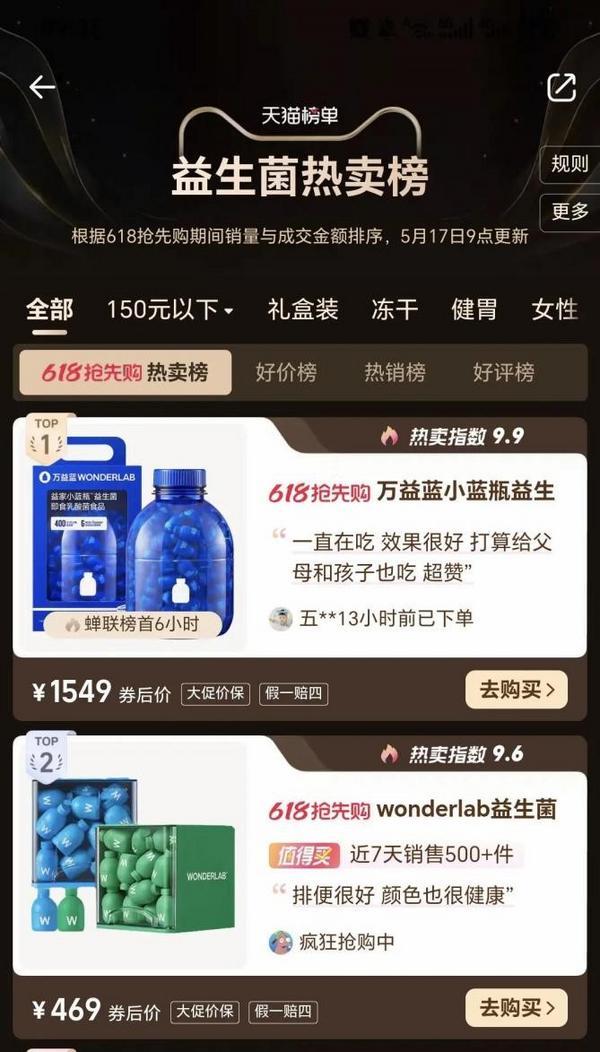Switch to the 女性 tab
Viewport: 600px width, 1052px height.
point(555,309)
